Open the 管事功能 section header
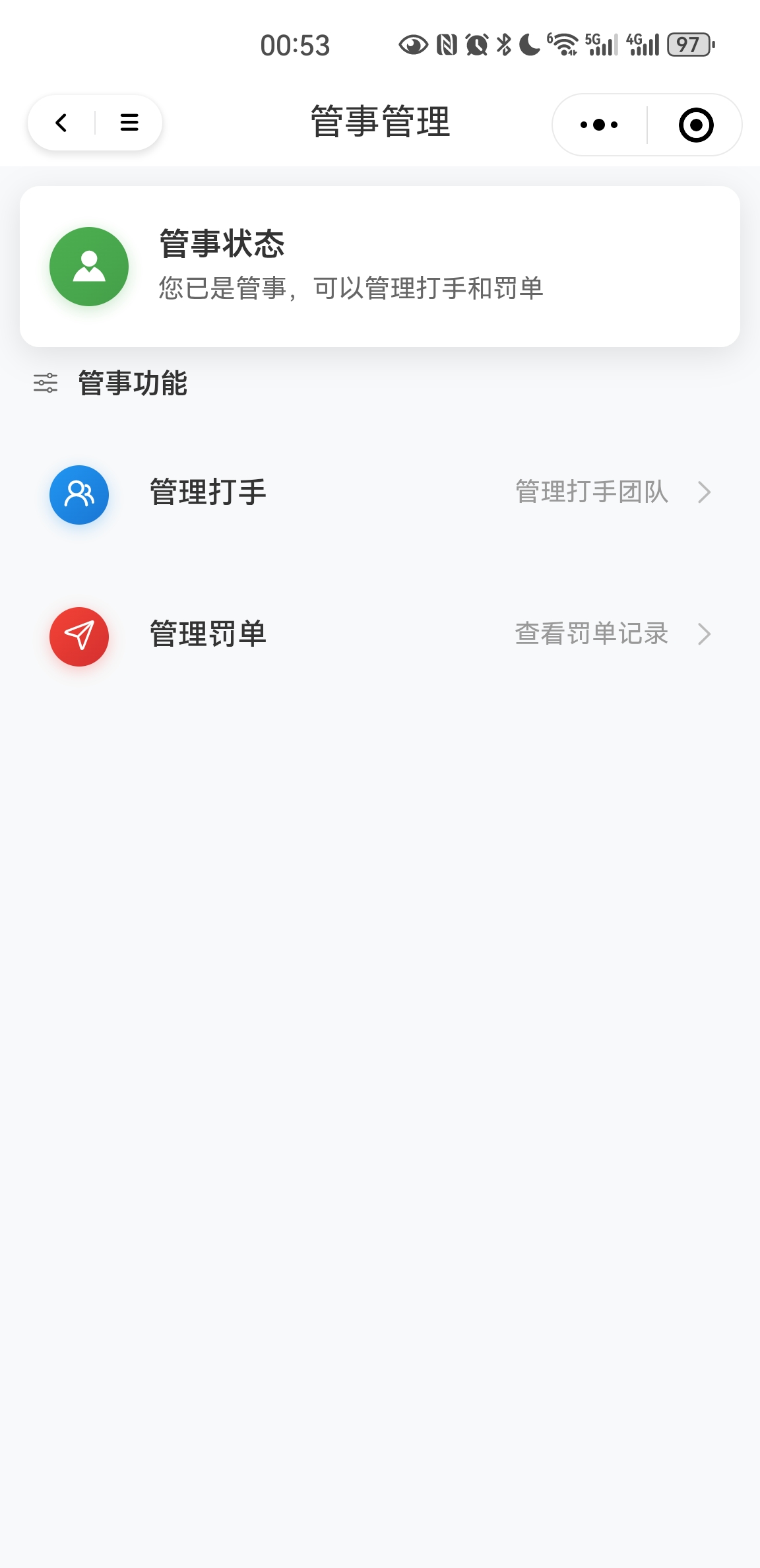 pyautogui.click(x=132, y=384)
